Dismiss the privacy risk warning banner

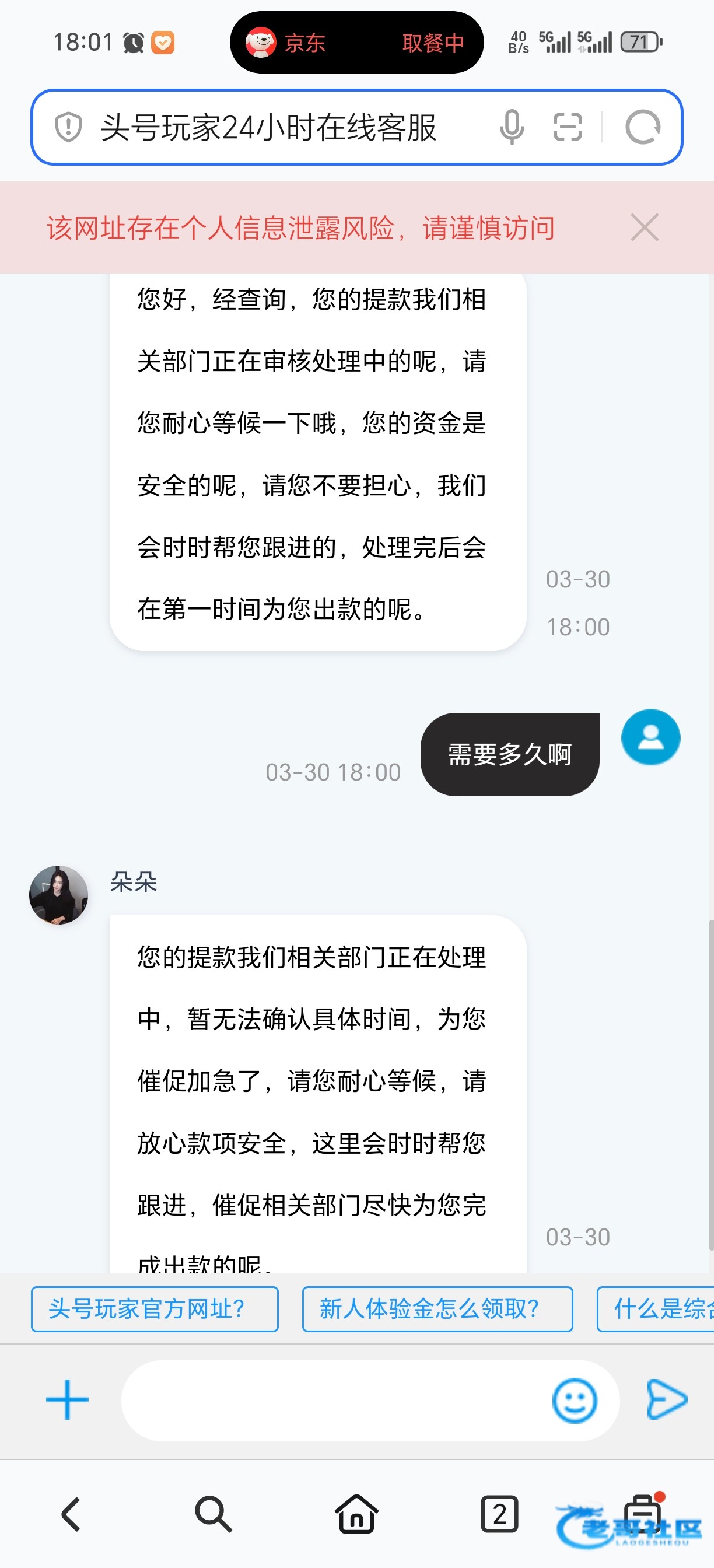(645, 228)
